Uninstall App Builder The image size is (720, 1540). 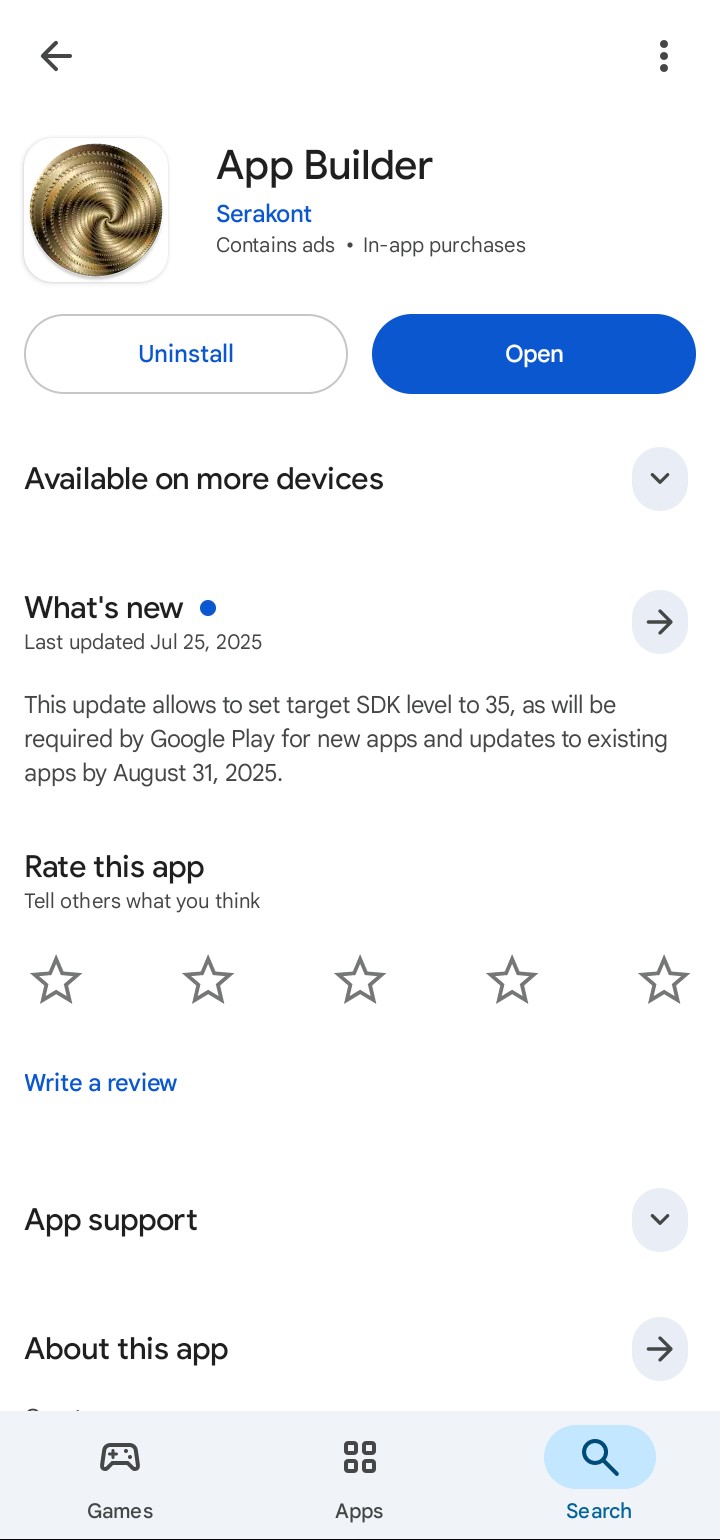pyautogui.click(x=186, y=354)
